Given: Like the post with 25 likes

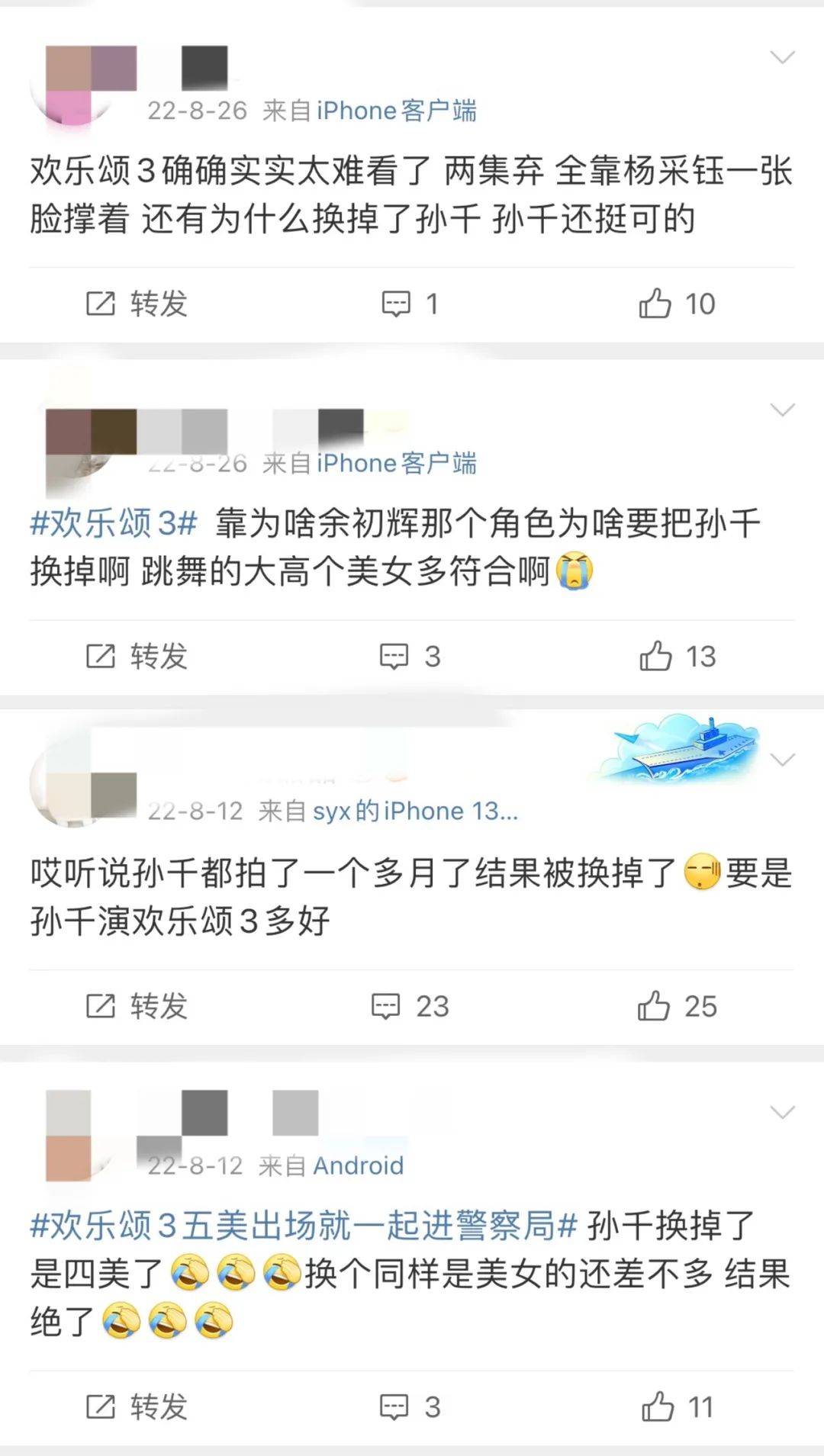Looking at the screenshot, I should click(677, 1007).
